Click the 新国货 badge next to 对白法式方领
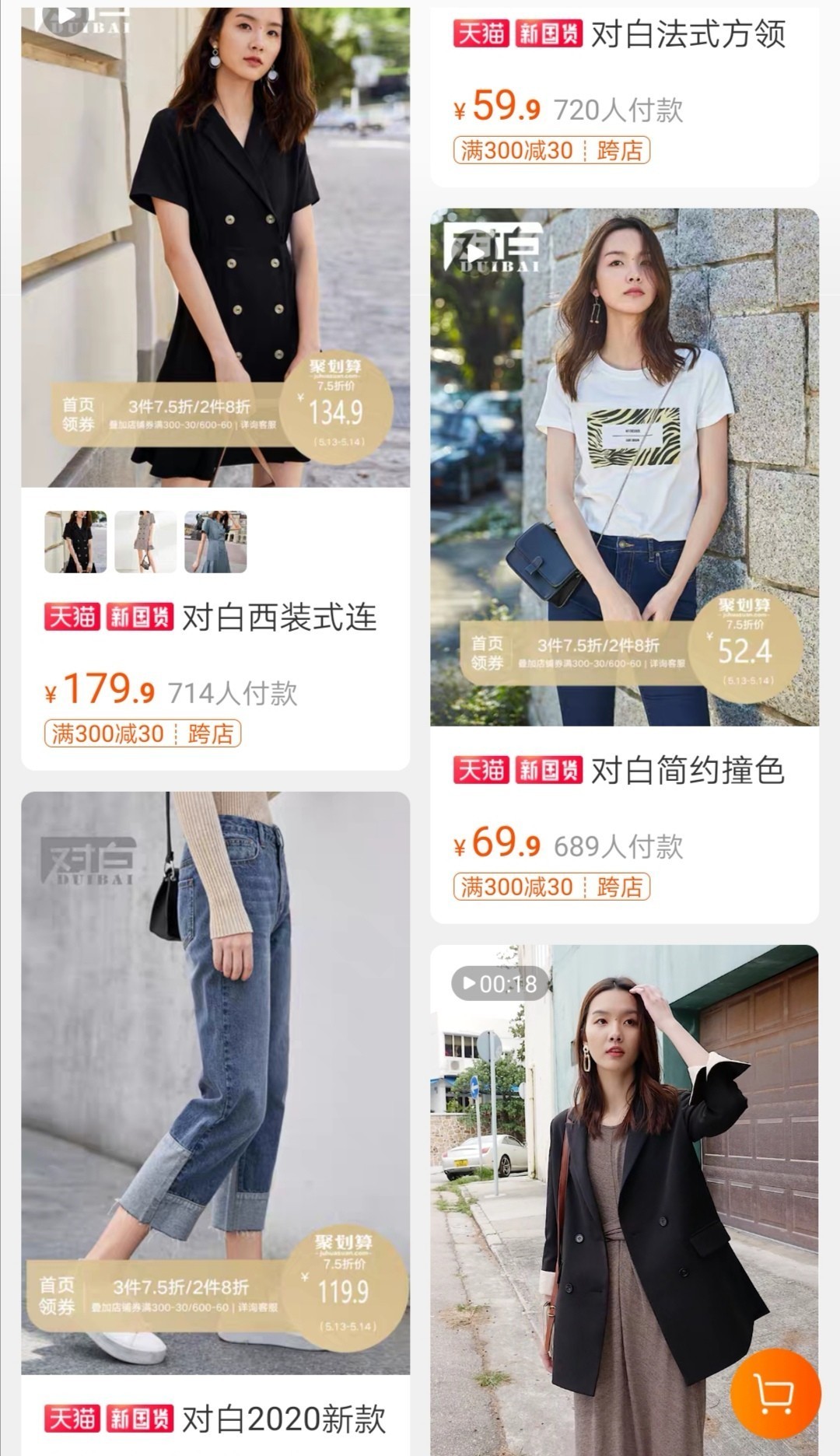This screenshot has width=840, height=1456. tap(547, 35)
